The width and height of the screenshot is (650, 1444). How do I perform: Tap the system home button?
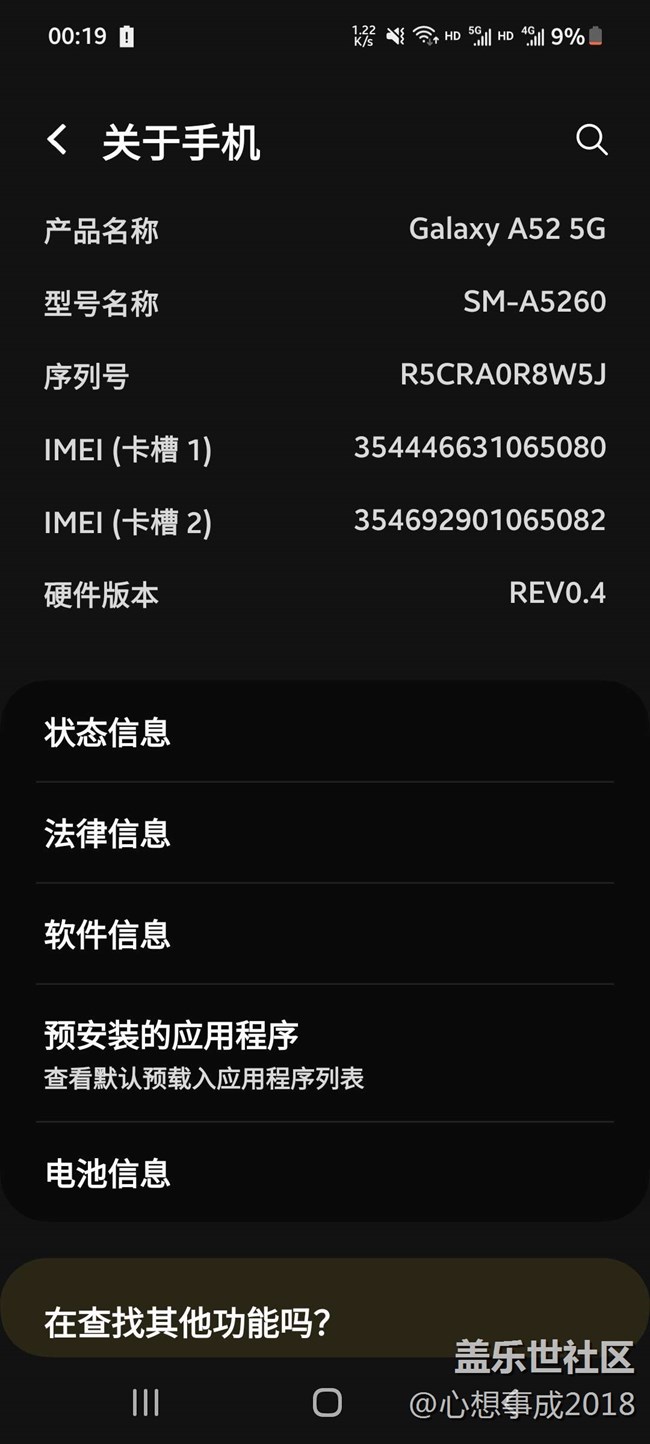[x=327, y=1402]
